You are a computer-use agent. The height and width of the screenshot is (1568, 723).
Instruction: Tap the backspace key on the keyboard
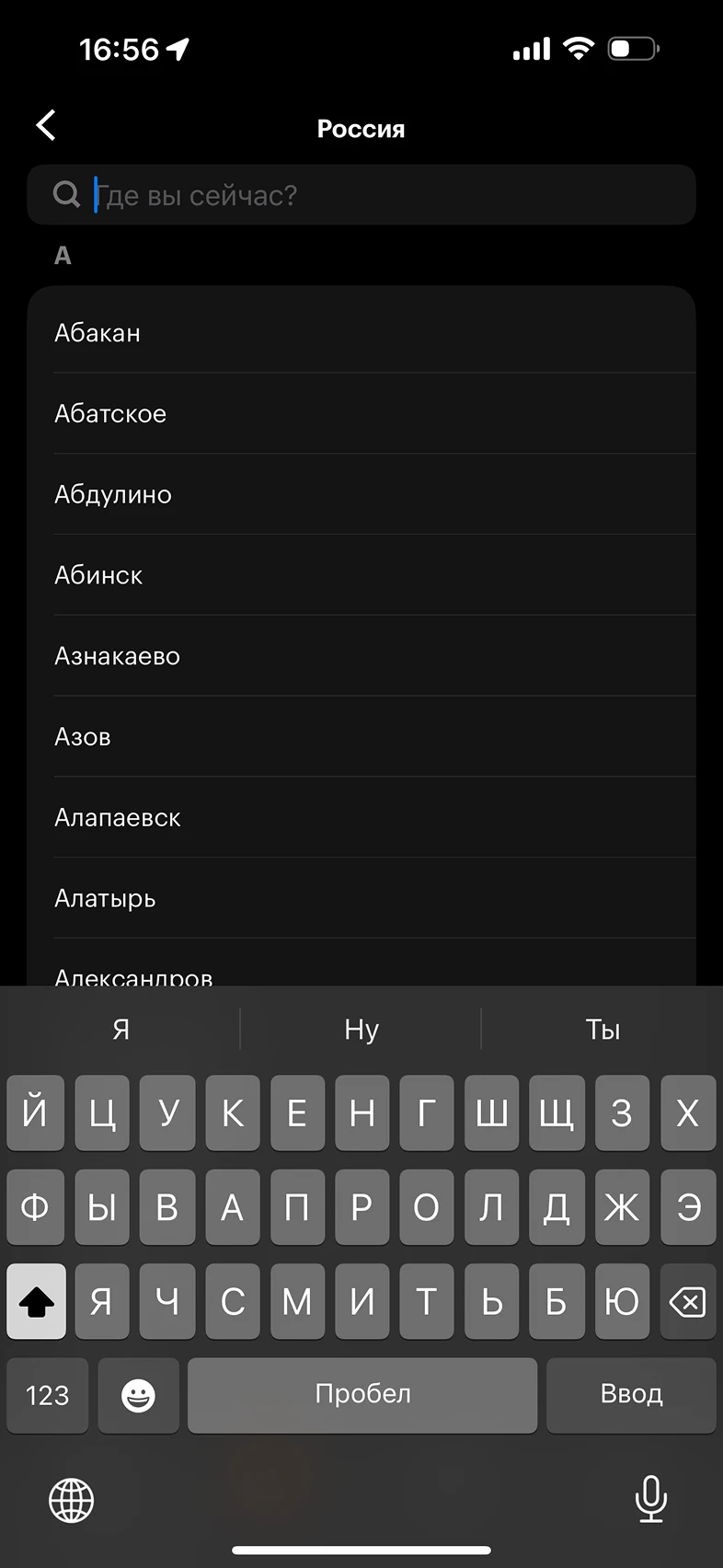click(688, 1301)
